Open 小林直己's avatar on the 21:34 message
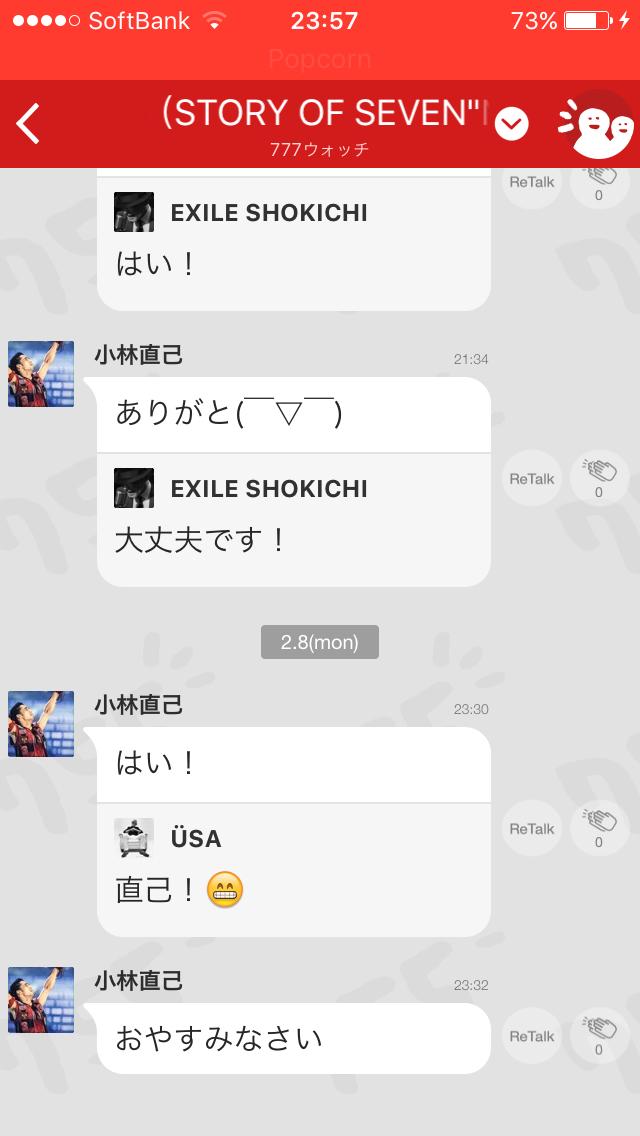The height and width of the screenshot is (1136, 640). (x=41, y=374)
